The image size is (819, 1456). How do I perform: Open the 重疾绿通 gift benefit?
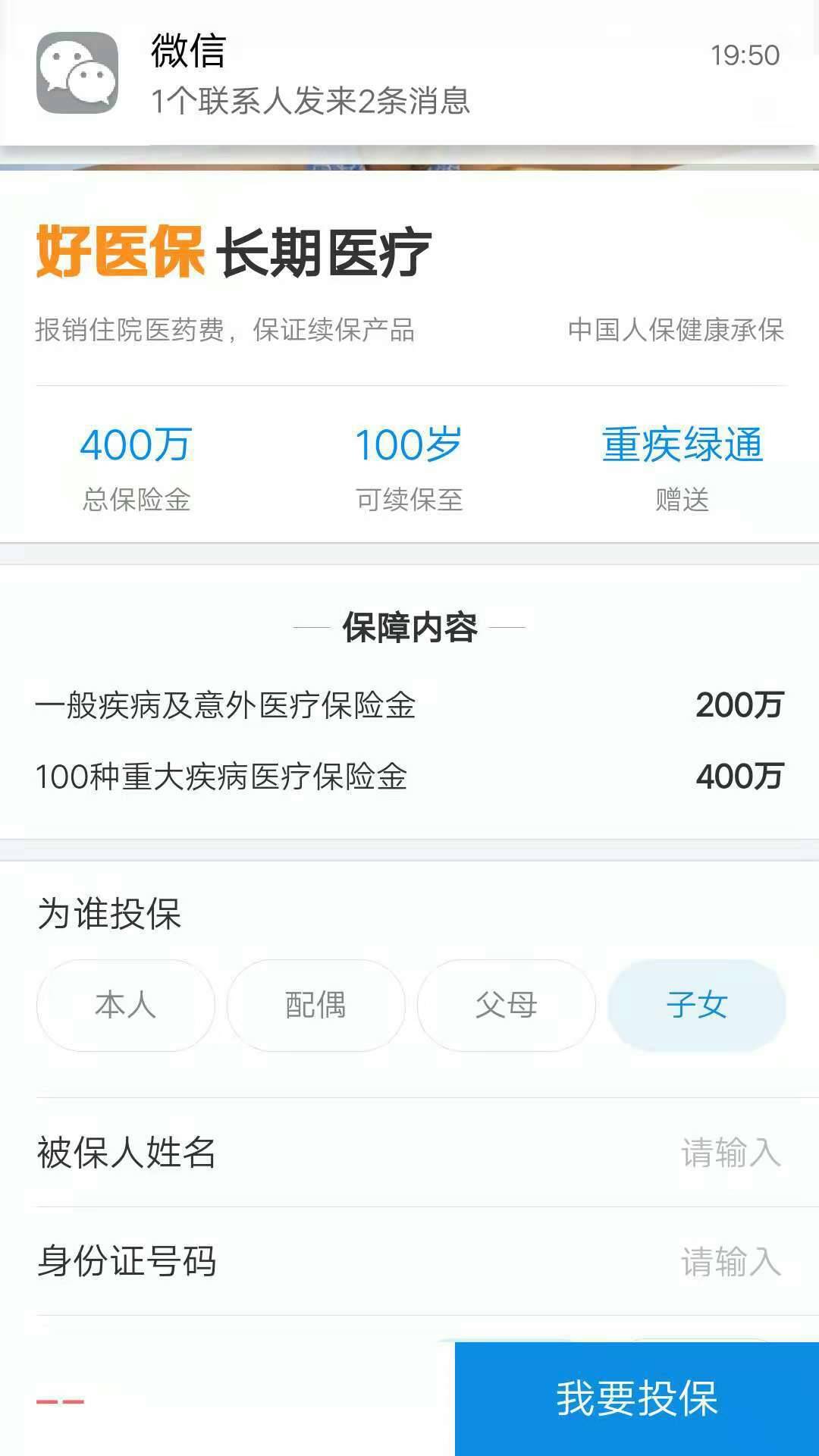[682, 445]
